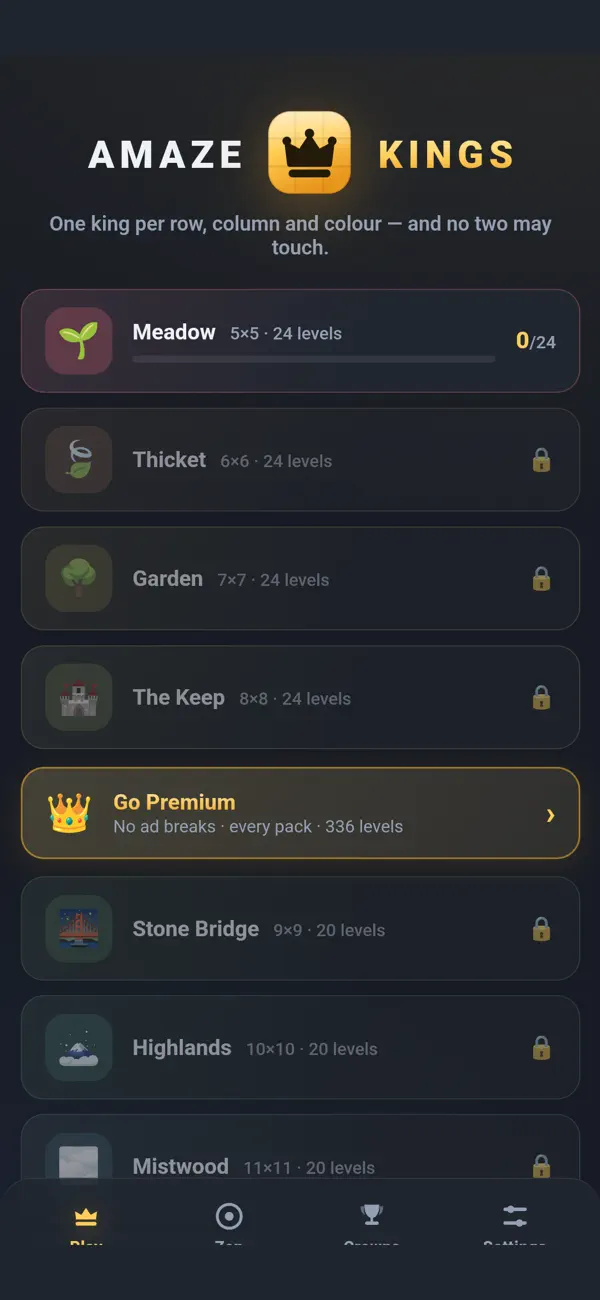Open the Meadow 5×5 level pack
This screenshot has height=1300, width=600.
[300, 341]
